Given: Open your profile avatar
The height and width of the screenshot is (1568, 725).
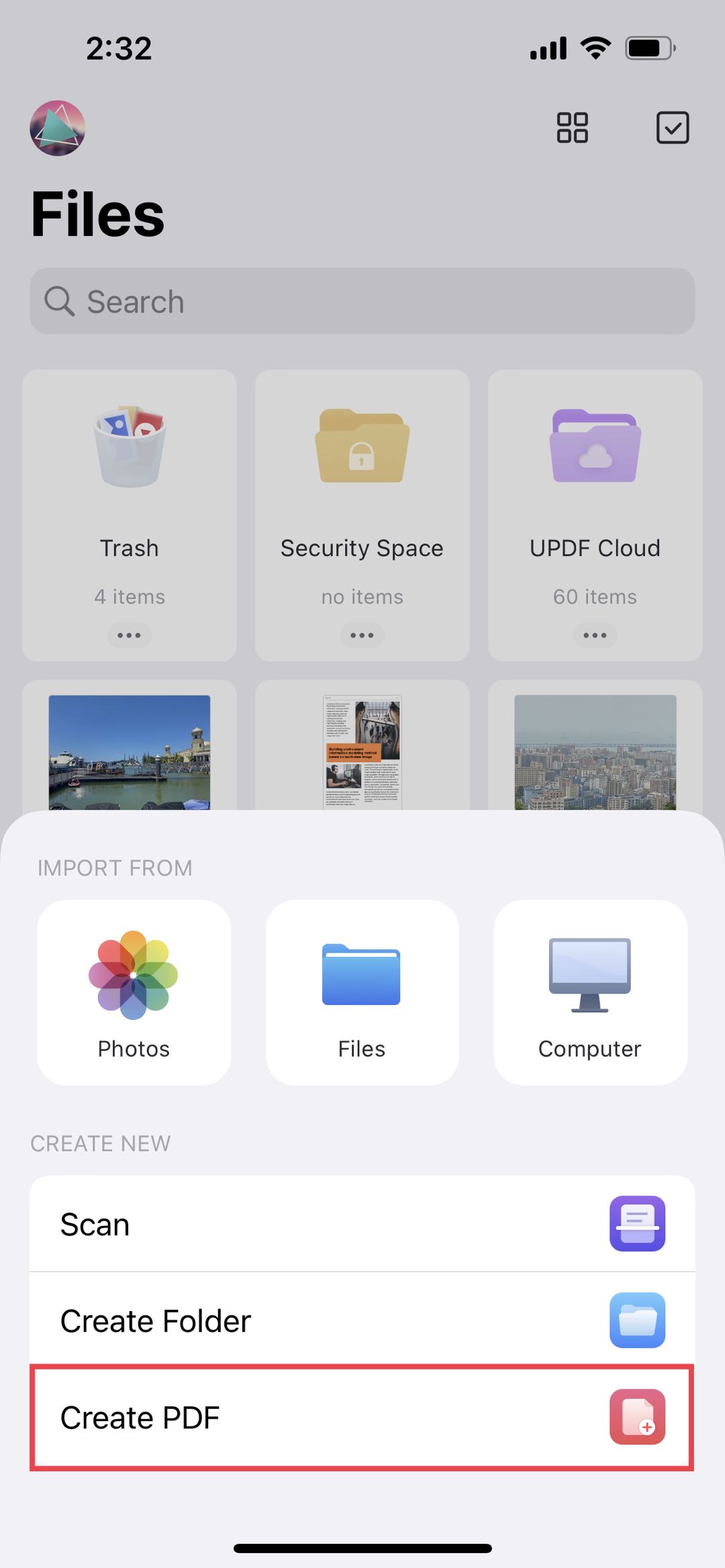Looking at the screenshot, I should (58, 127).
